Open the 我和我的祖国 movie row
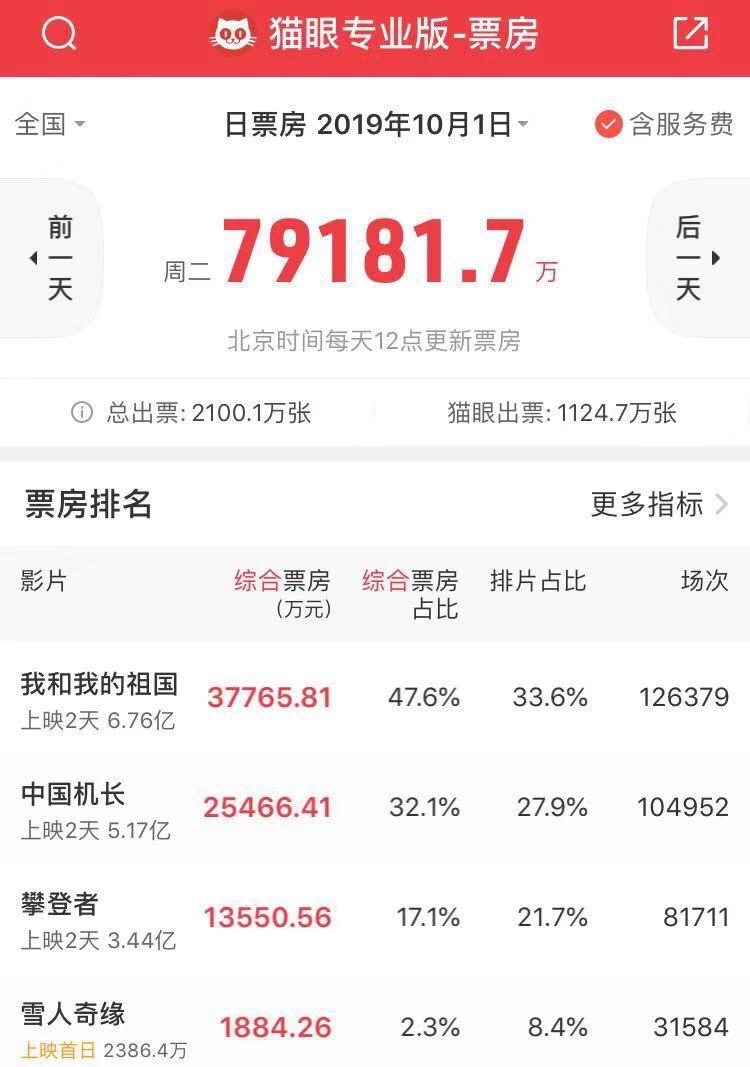The width and height of the screenshot is (750, 1067). (x=375, y=698)
